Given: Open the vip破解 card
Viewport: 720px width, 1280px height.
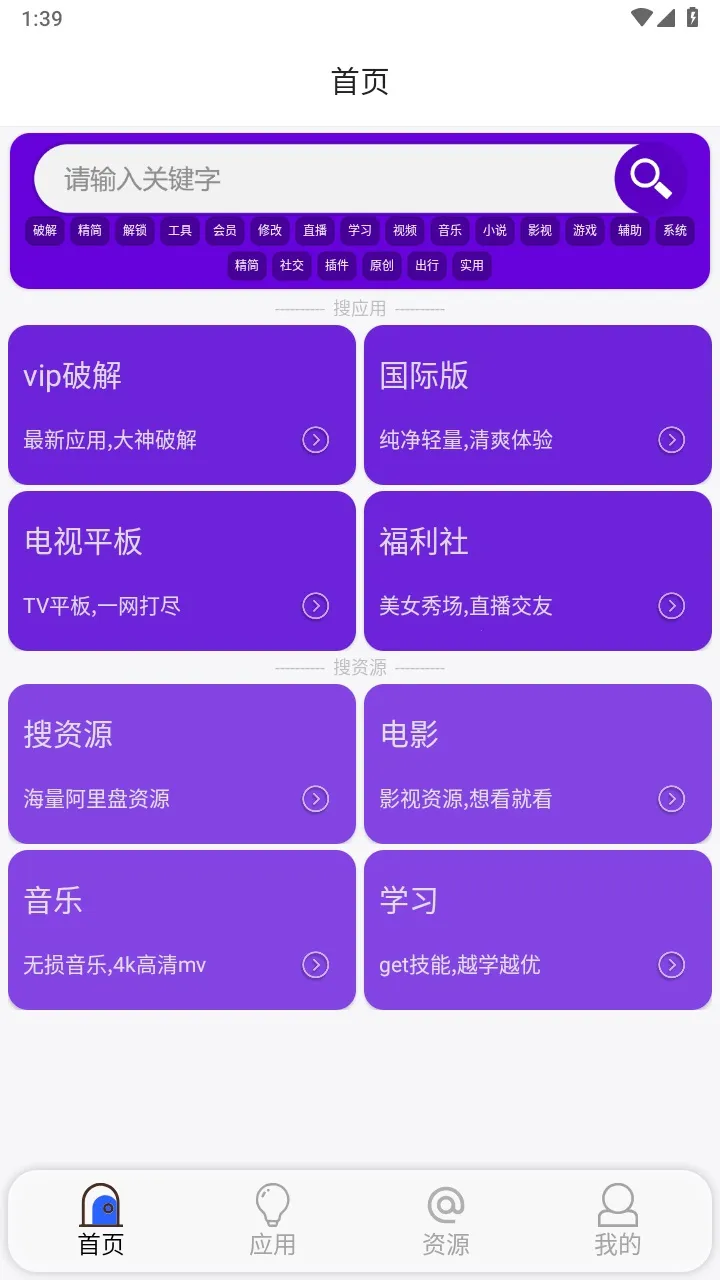Looking at the screenshot, I should [x=182, y=405].
